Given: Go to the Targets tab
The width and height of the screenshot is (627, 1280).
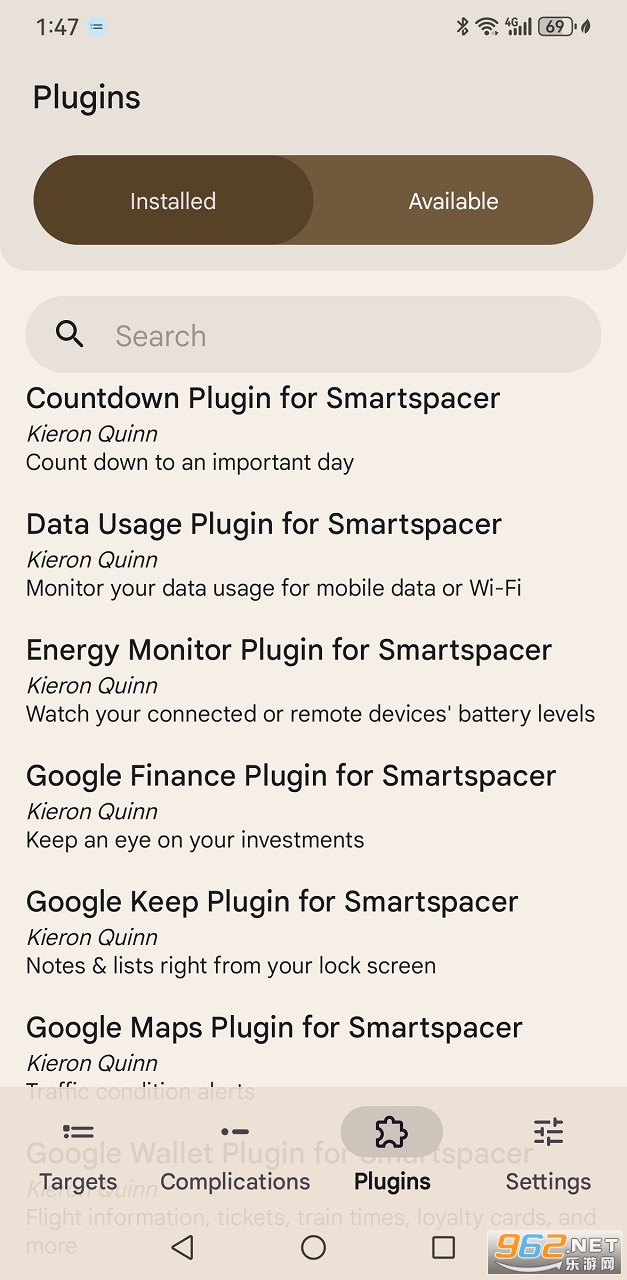Looking at the screenshot, I should tap(78, 1156).
